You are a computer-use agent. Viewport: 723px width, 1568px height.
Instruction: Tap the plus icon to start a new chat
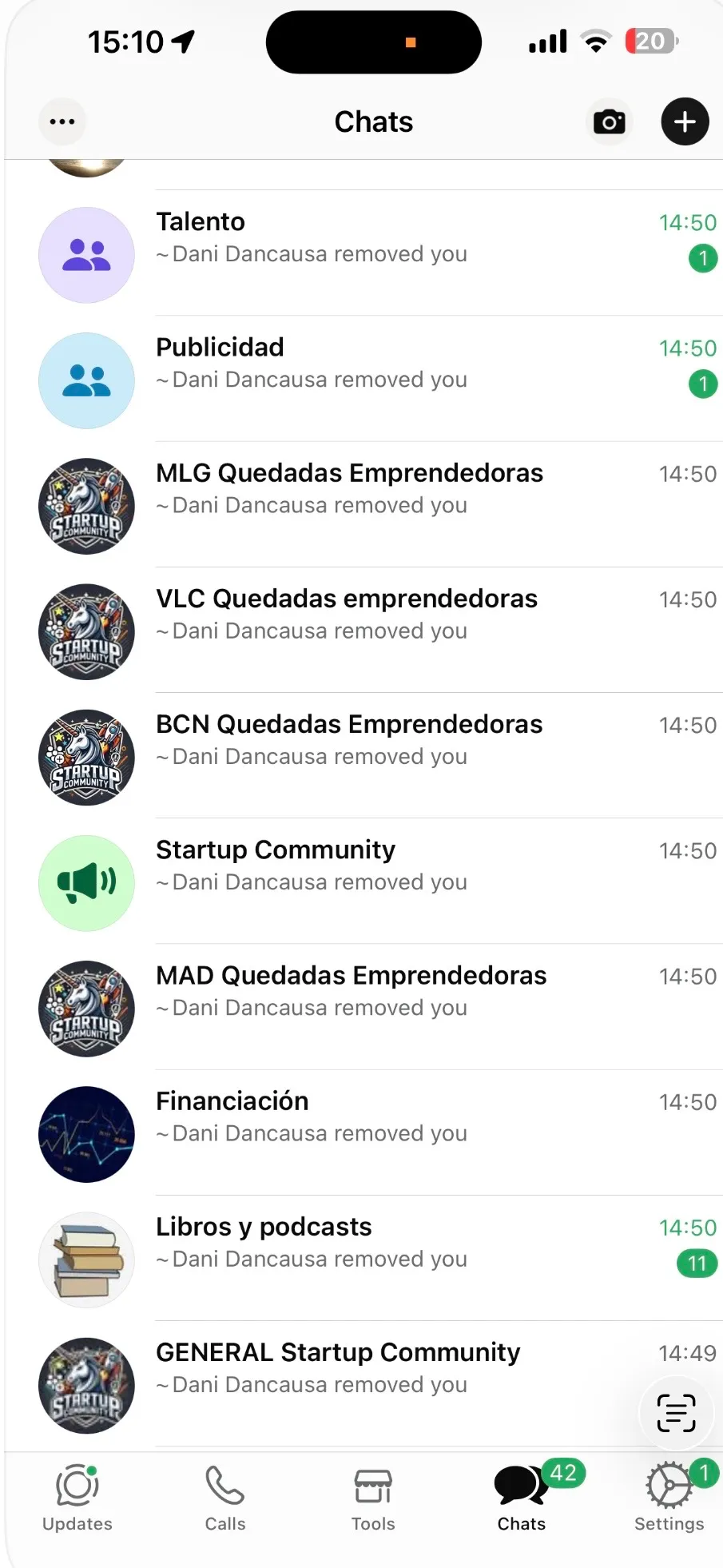[684, 121]
